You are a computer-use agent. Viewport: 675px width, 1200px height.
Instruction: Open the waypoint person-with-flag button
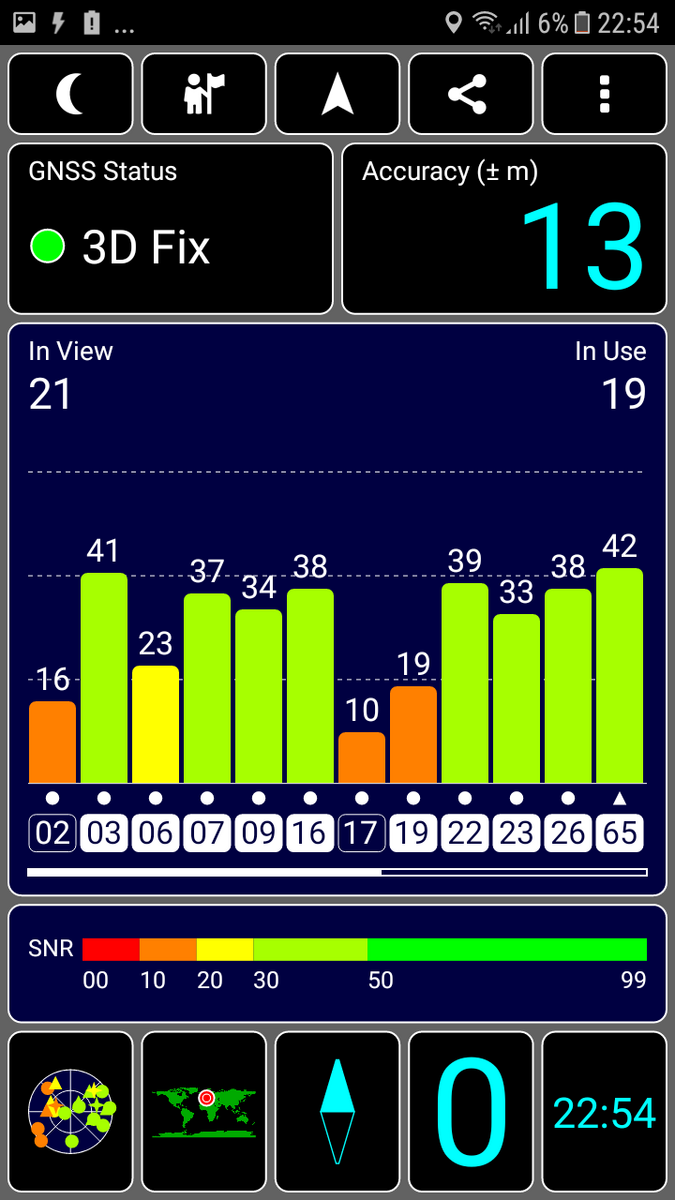tap(204, 94)
